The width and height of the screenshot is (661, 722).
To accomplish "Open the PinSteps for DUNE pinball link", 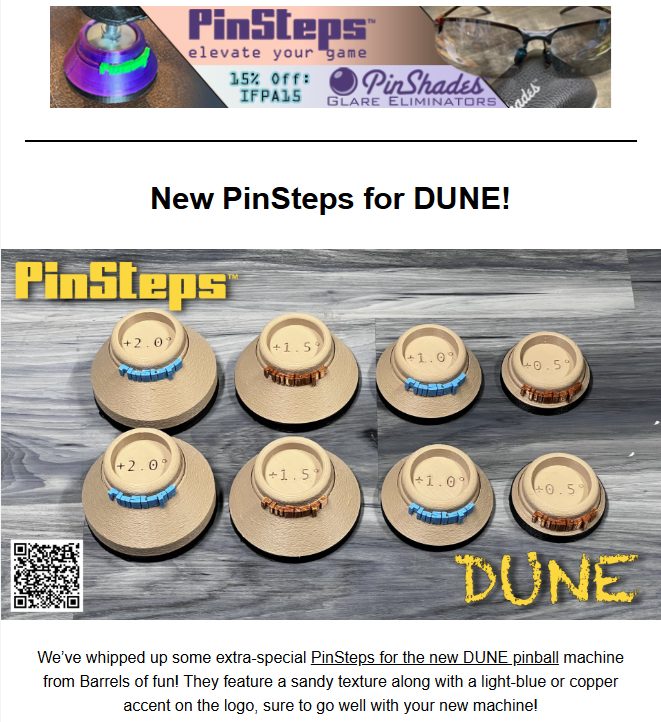I will coord(434,658).
